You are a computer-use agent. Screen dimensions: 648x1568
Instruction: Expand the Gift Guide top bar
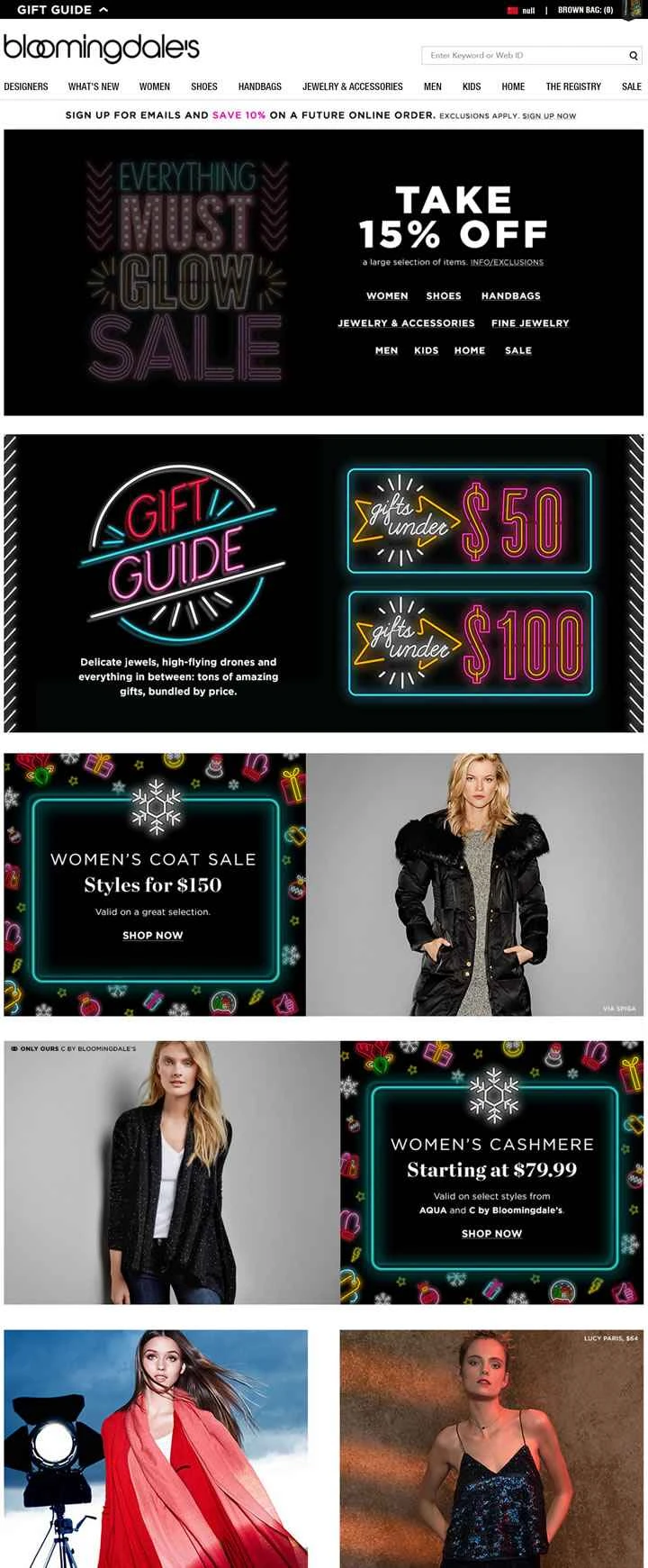(x=62, y=10)
